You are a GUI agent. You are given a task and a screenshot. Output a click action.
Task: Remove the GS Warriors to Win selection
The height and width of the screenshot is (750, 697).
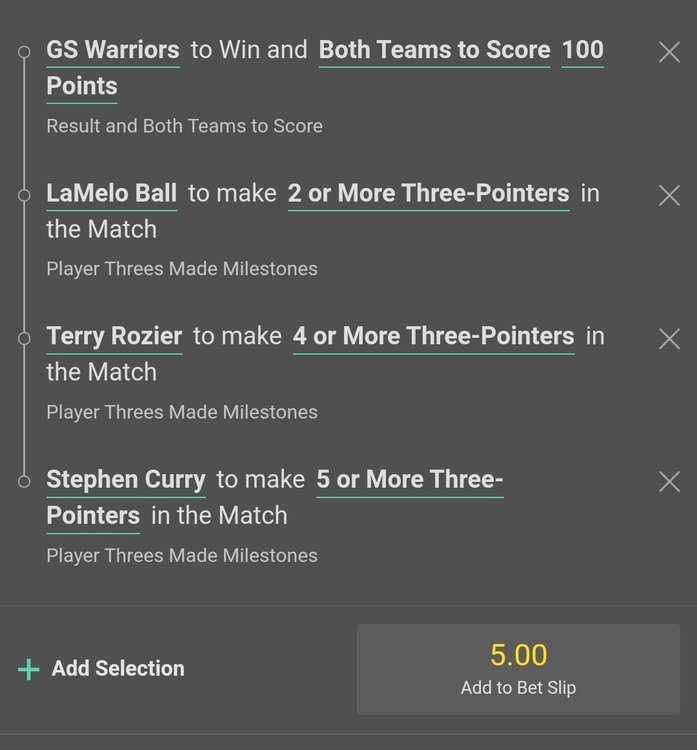click(669, 52)
